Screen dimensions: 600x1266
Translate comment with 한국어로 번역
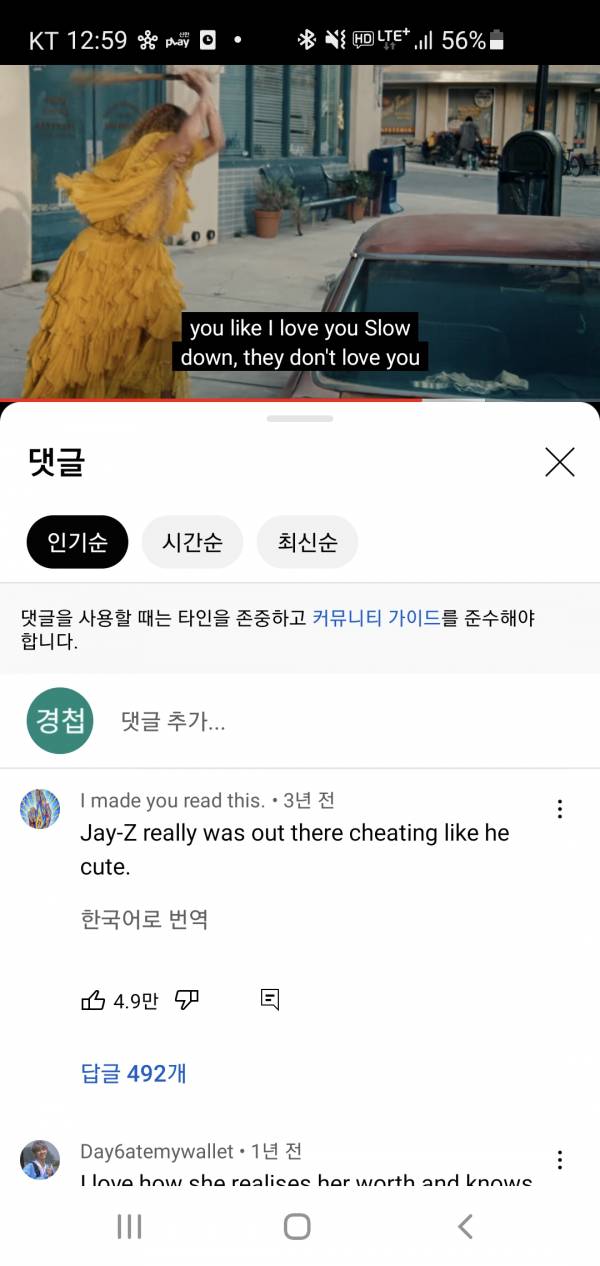[x=144, y=919]
